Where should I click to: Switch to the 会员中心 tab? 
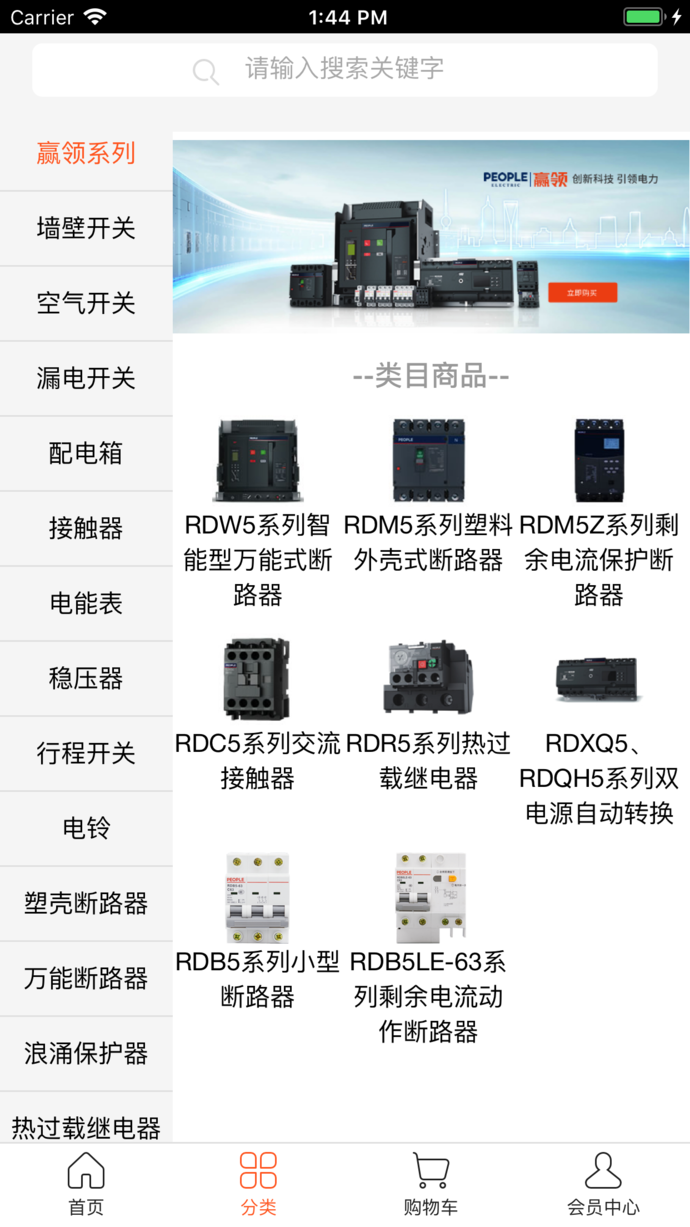(x=602, y=1184)
